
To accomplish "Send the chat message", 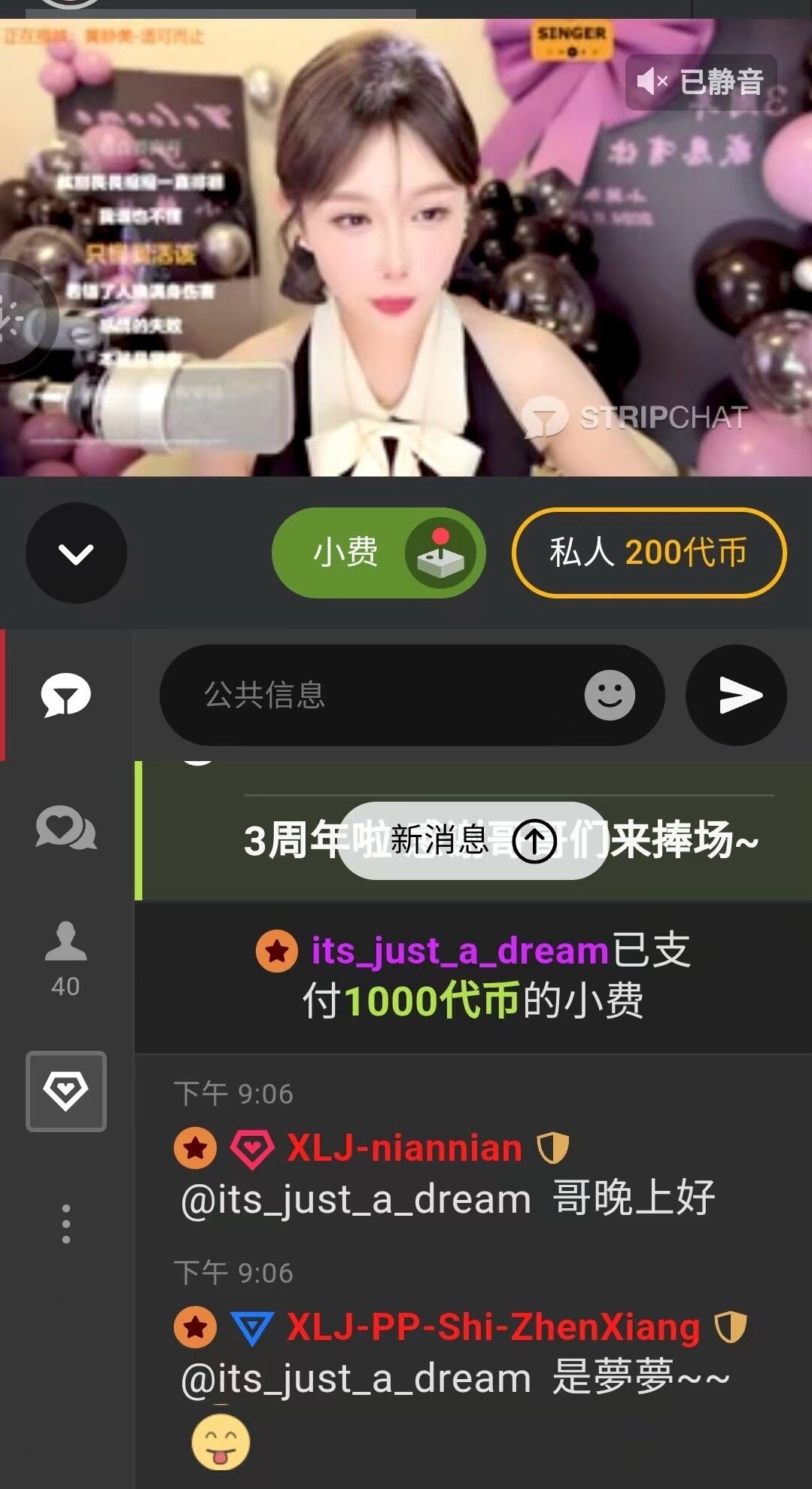I will click(x=736, y=695).
